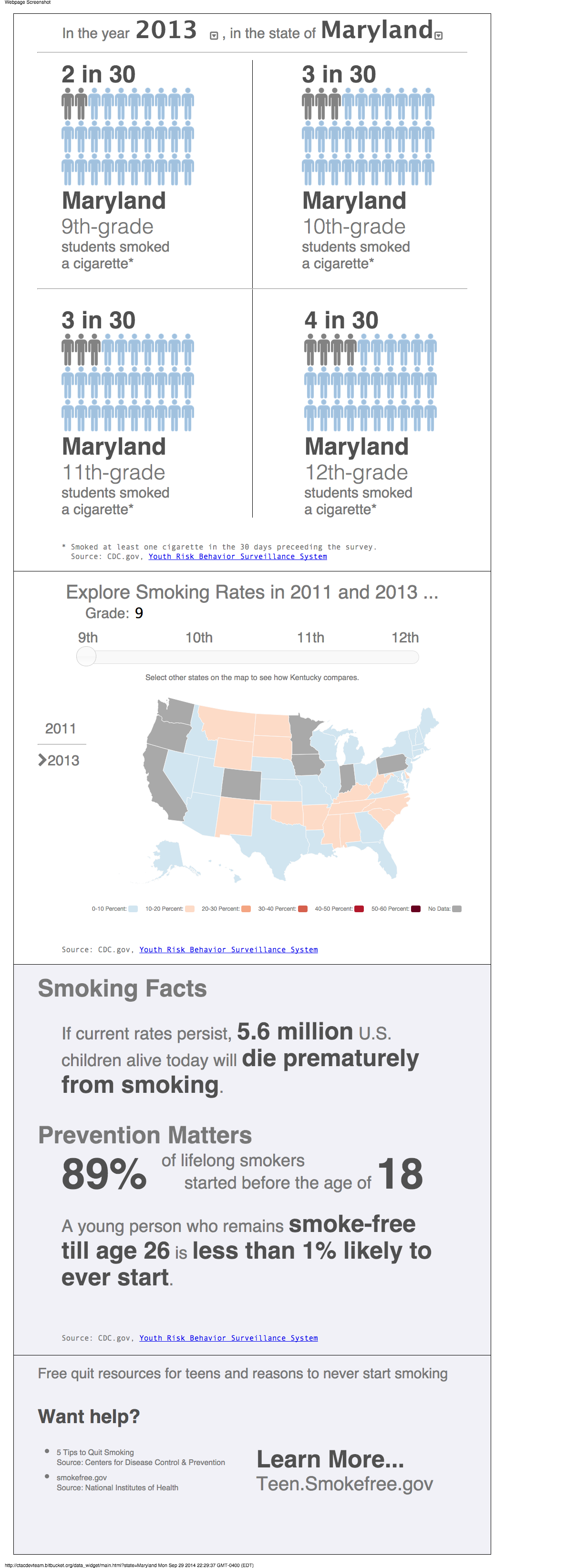The image size is (587, 1568).
Task: Open the state dropdown next to Maryland
Action: 438,36
